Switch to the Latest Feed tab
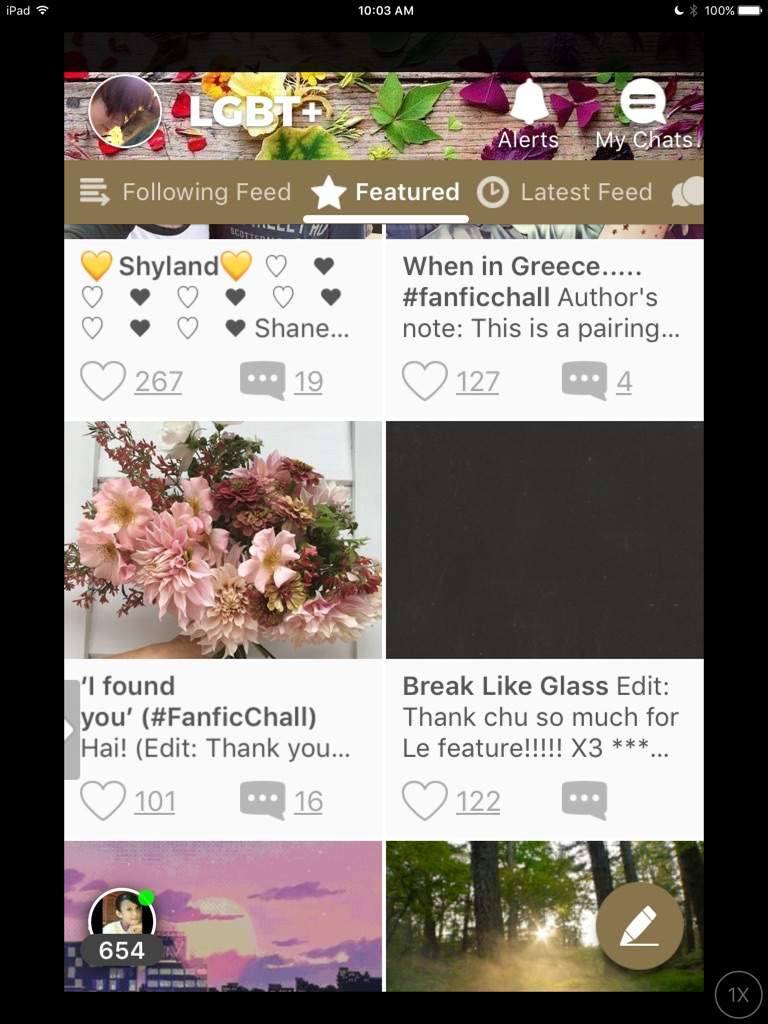This screenshot has width=768, height=1024. click(x=565, y=192)
